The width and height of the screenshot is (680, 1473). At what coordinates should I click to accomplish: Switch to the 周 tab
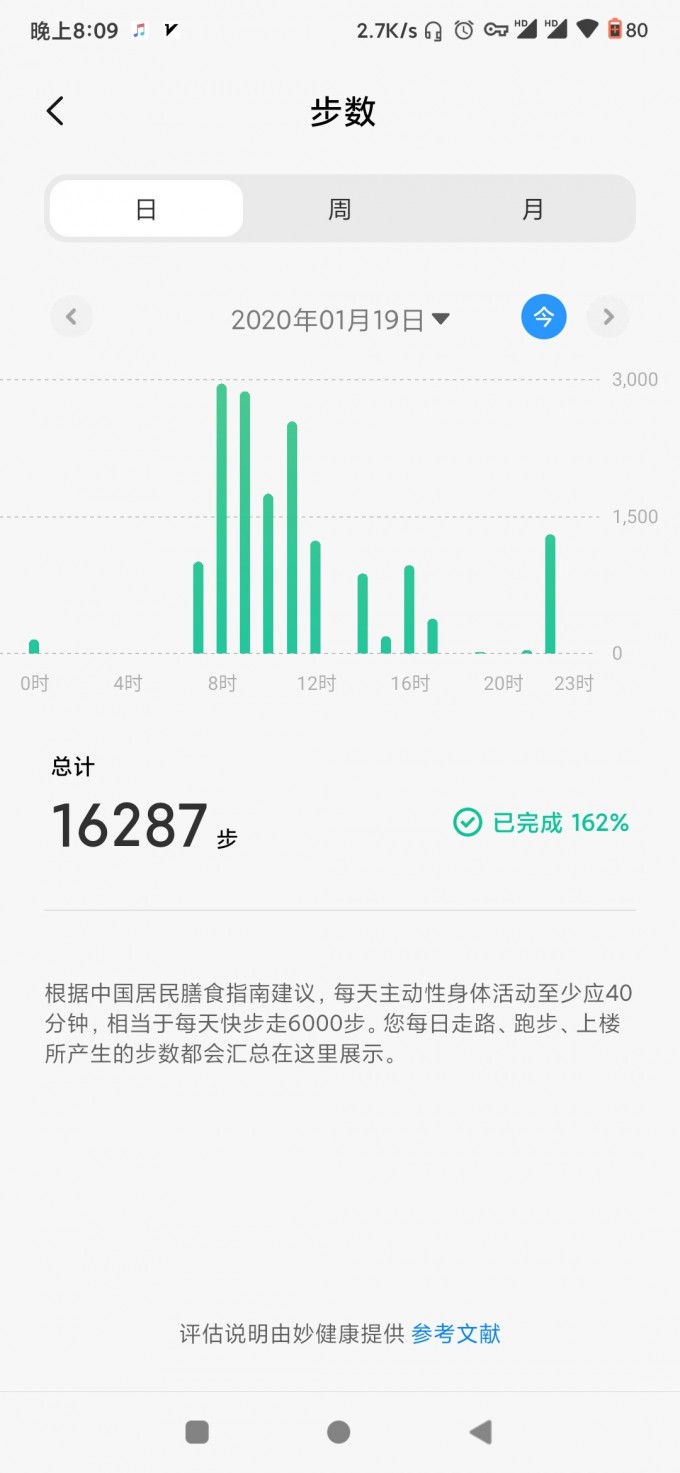click(340, 209)
